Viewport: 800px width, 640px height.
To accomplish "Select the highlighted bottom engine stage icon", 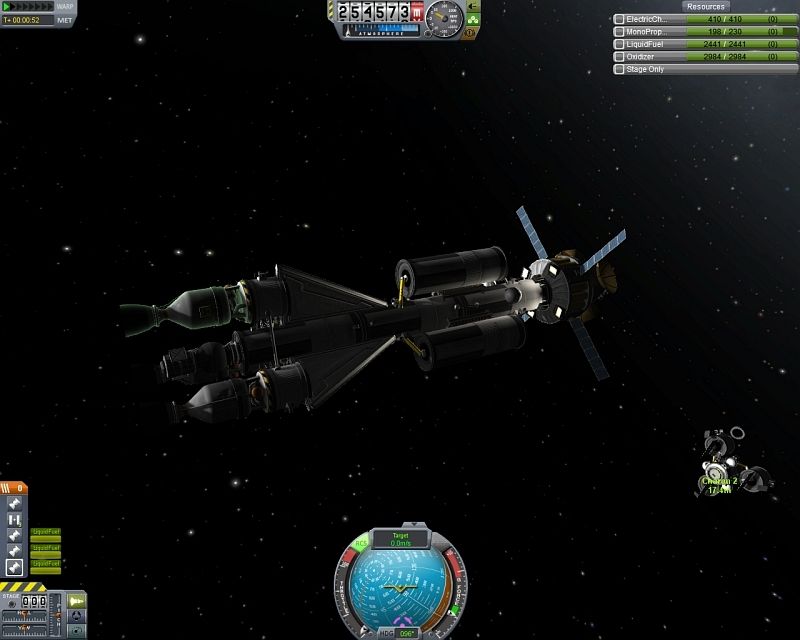I will (14, 567).
